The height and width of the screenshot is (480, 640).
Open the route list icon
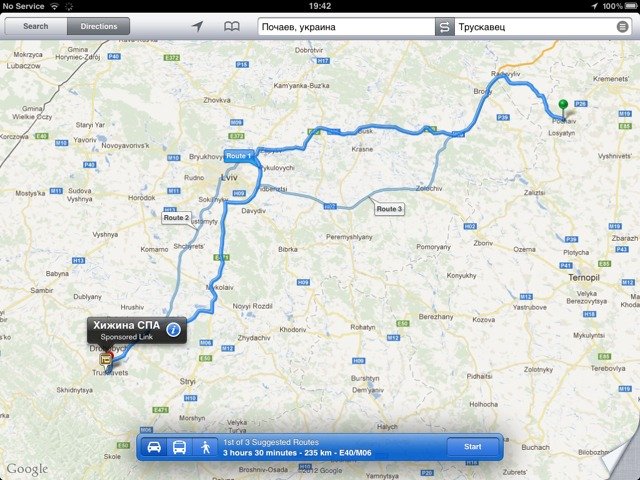pos(622,27)
